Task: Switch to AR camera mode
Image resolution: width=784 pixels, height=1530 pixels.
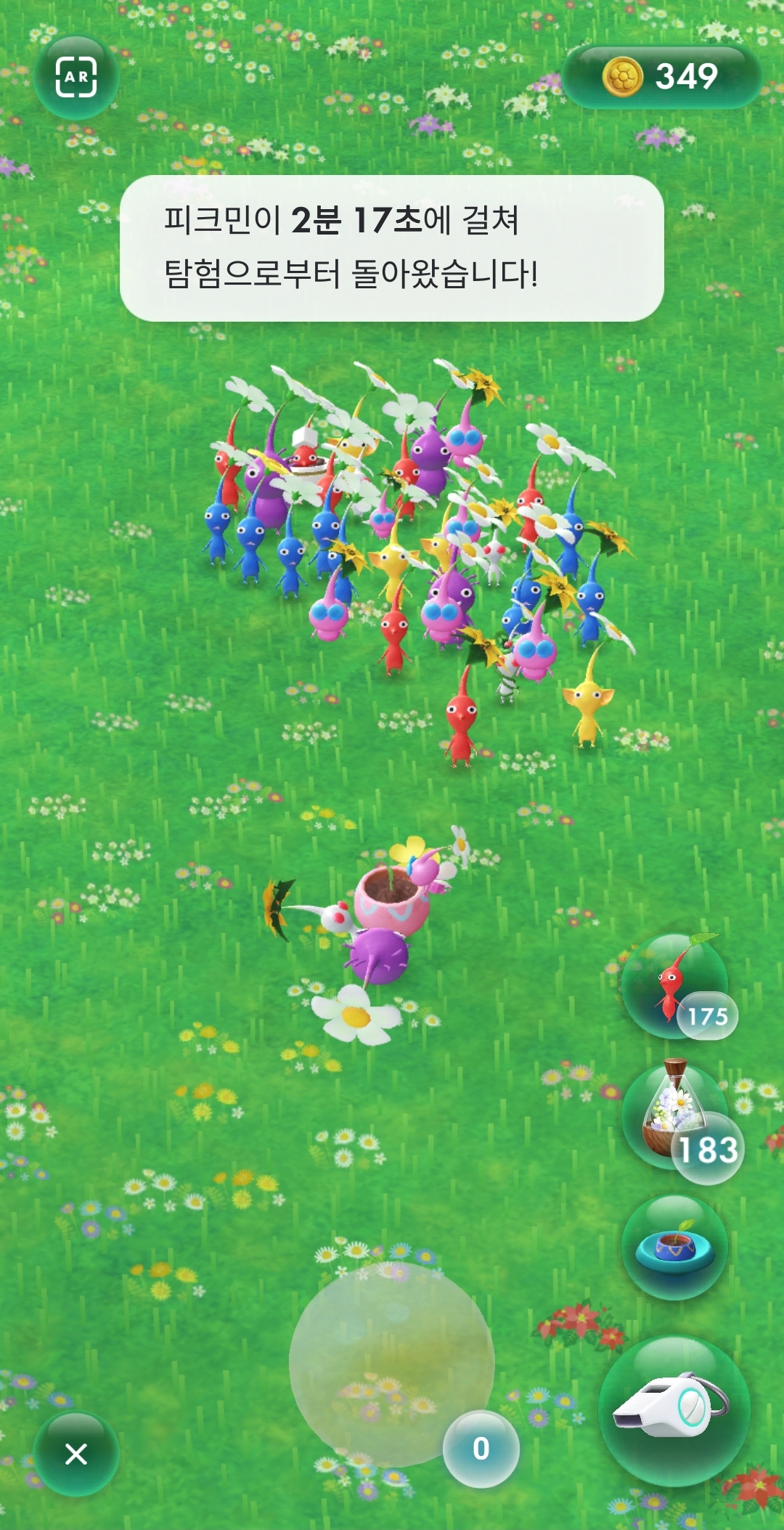Action: [x=76, y=77]
